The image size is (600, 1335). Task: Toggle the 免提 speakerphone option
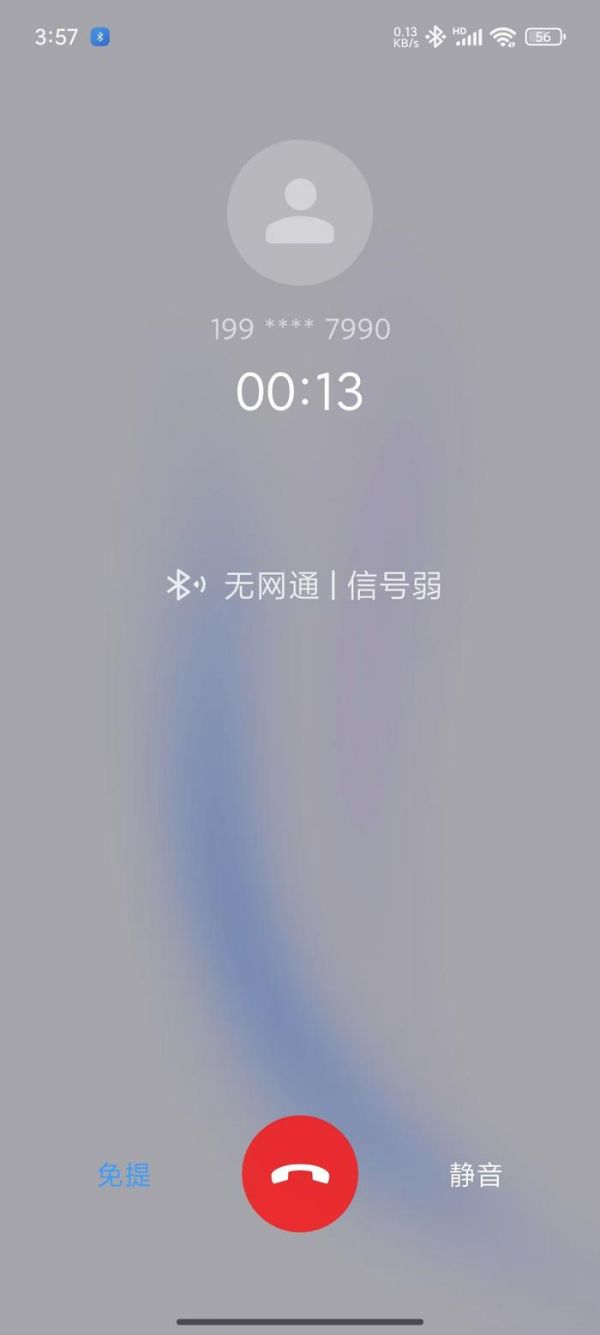[124, 1175]
